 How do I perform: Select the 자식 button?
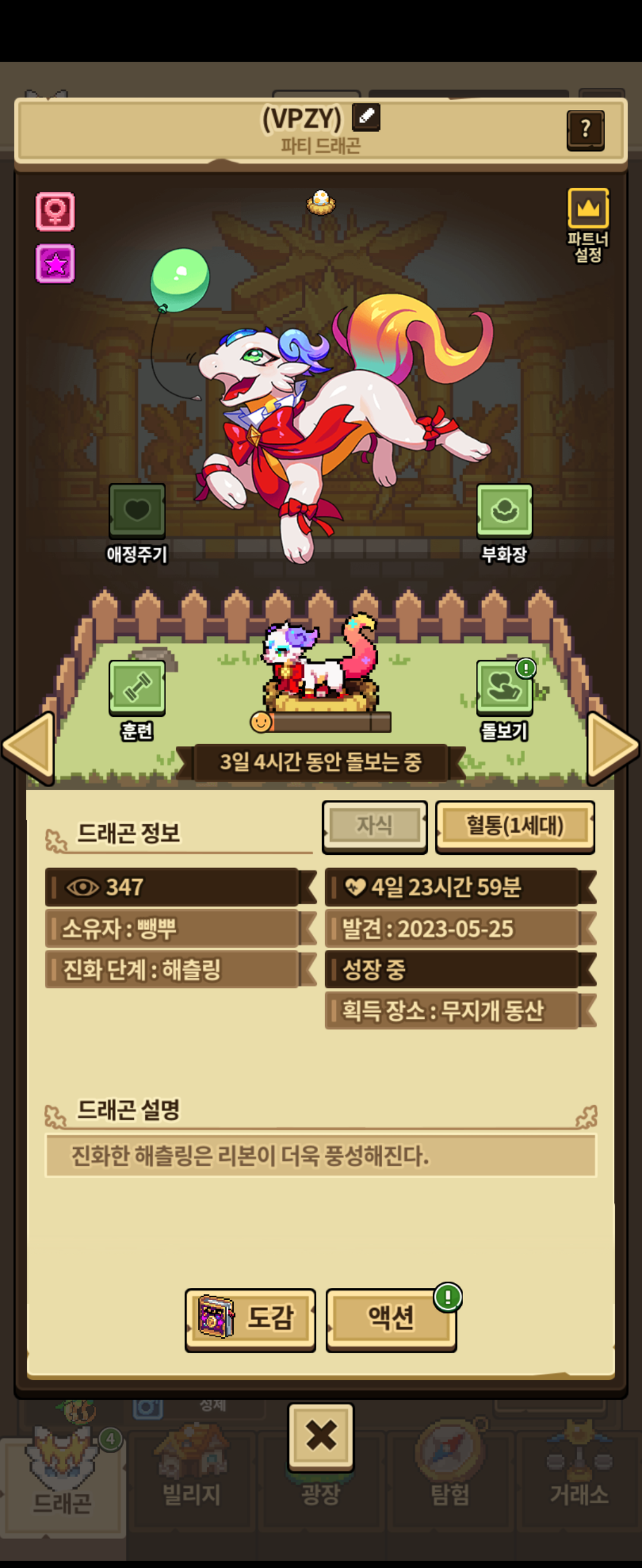pyautogui.click(x=374, y=826)
